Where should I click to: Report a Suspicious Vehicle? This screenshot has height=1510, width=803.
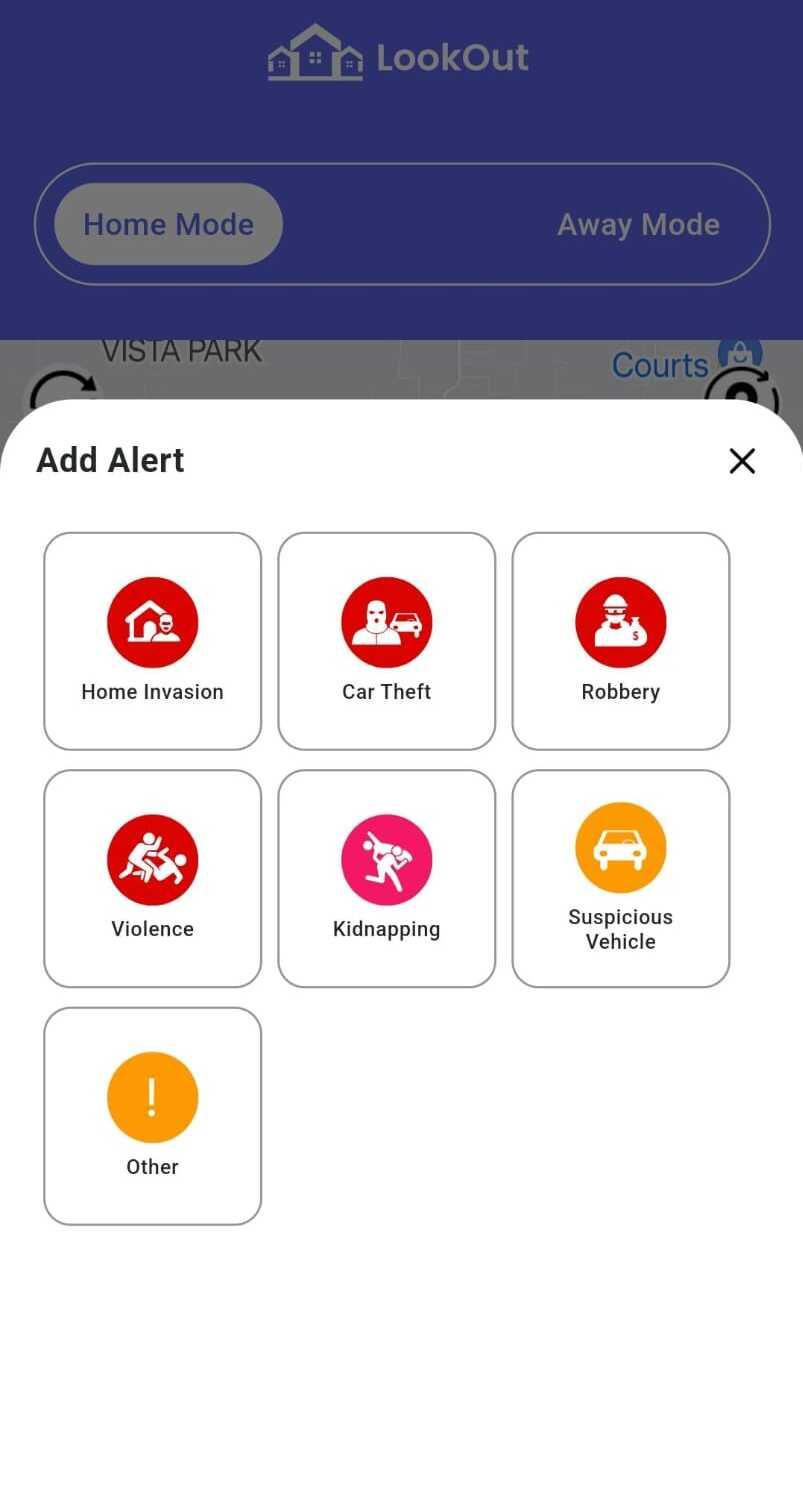pos(621,878)
